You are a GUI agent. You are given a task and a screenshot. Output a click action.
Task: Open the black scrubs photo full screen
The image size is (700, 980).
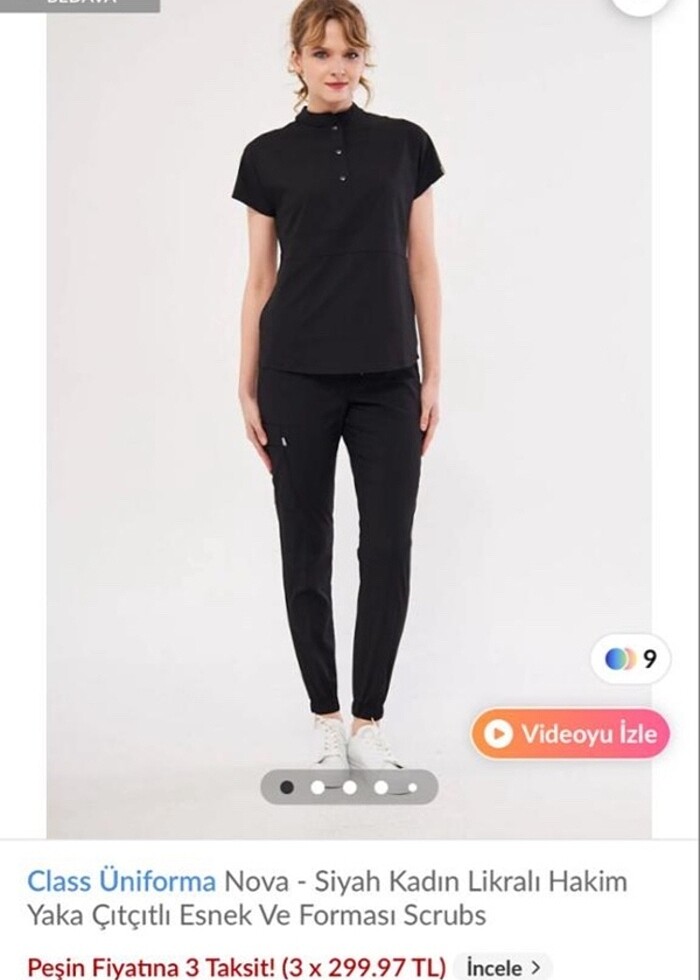[x=340, y=400]
